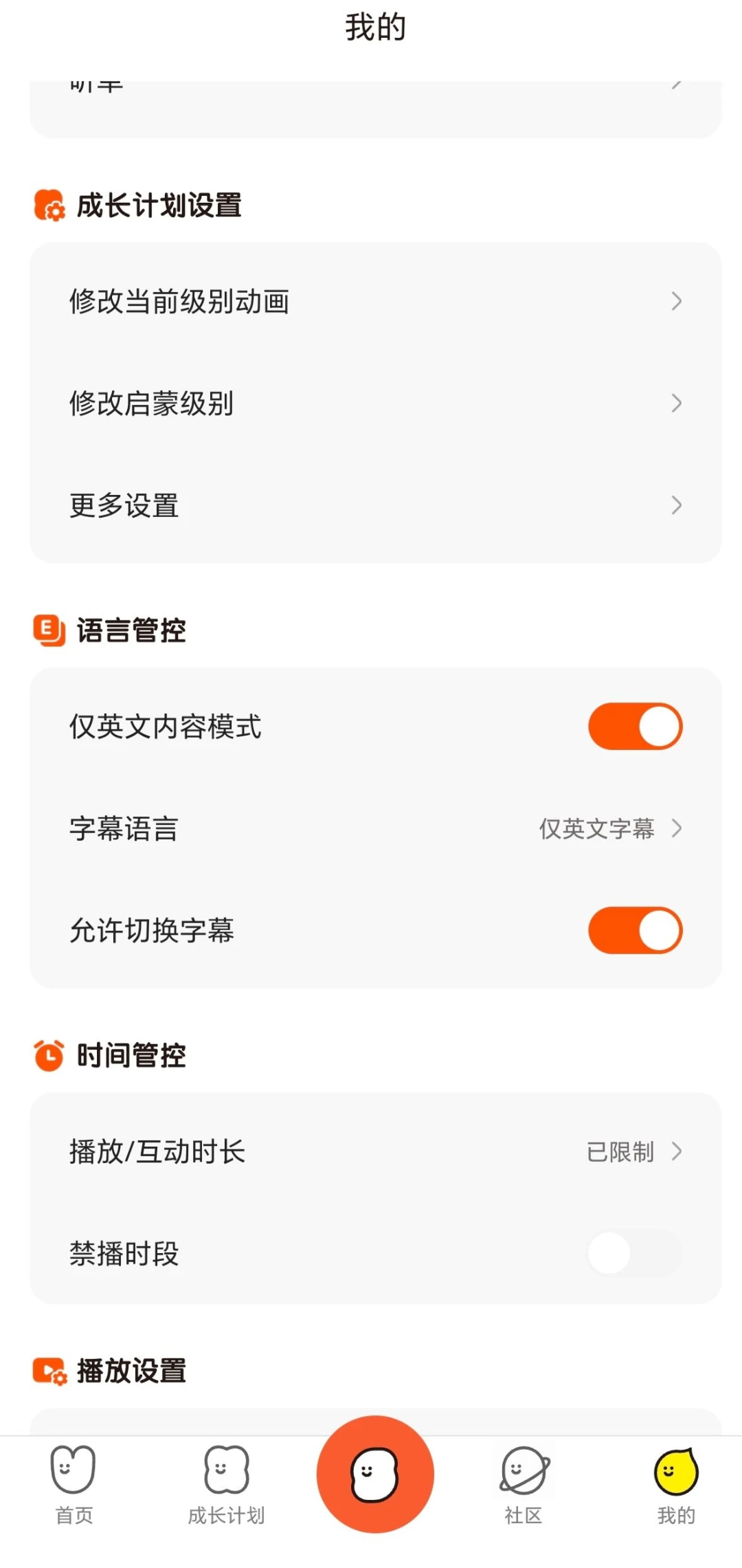This screenshot has width=742, height=1568.
Task: Tap the 播放设置 section icon
Action: click(x=48, y=1370)
